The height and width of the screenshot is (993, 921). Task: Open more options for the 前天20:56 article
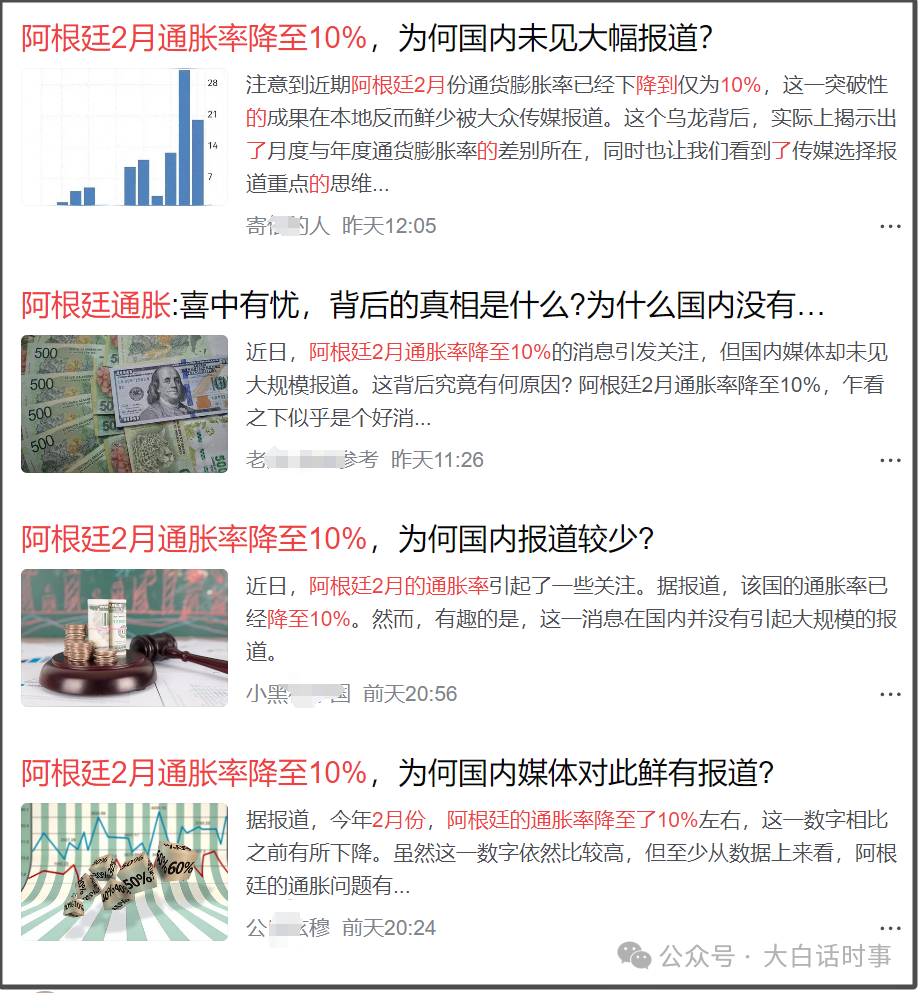pos(890,694)
